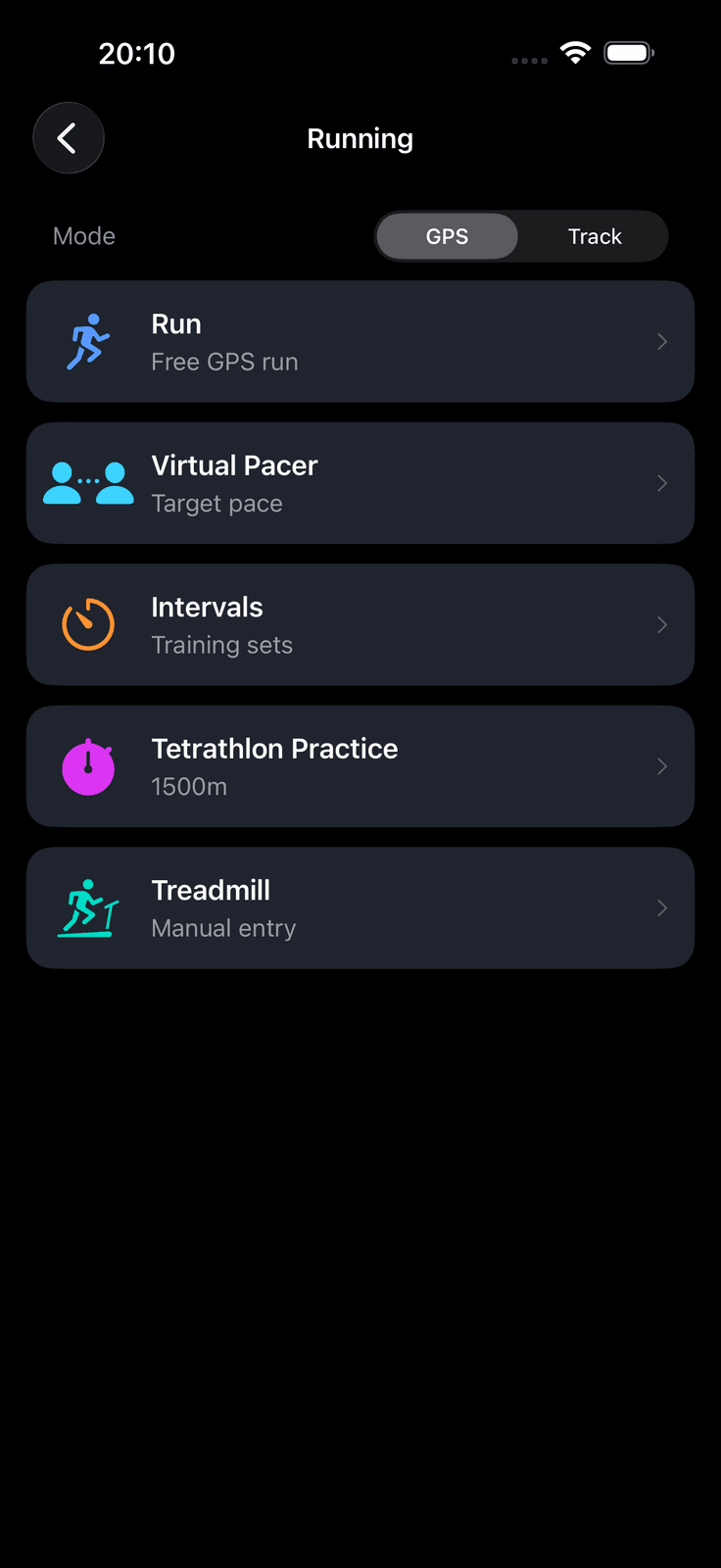Expand Treadmill with the disclosure arrow
The width and height of the screenshot is (721, 1568).
662,906
